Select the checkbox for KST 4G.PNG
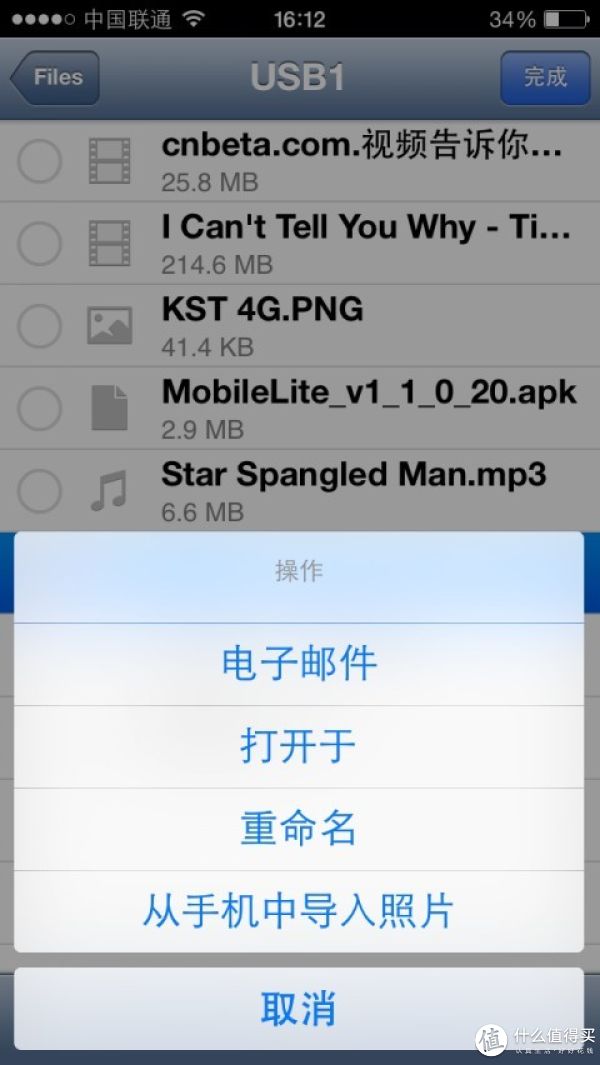Image resolution: width=600 pixels, height=1065 pixels. 40,325
